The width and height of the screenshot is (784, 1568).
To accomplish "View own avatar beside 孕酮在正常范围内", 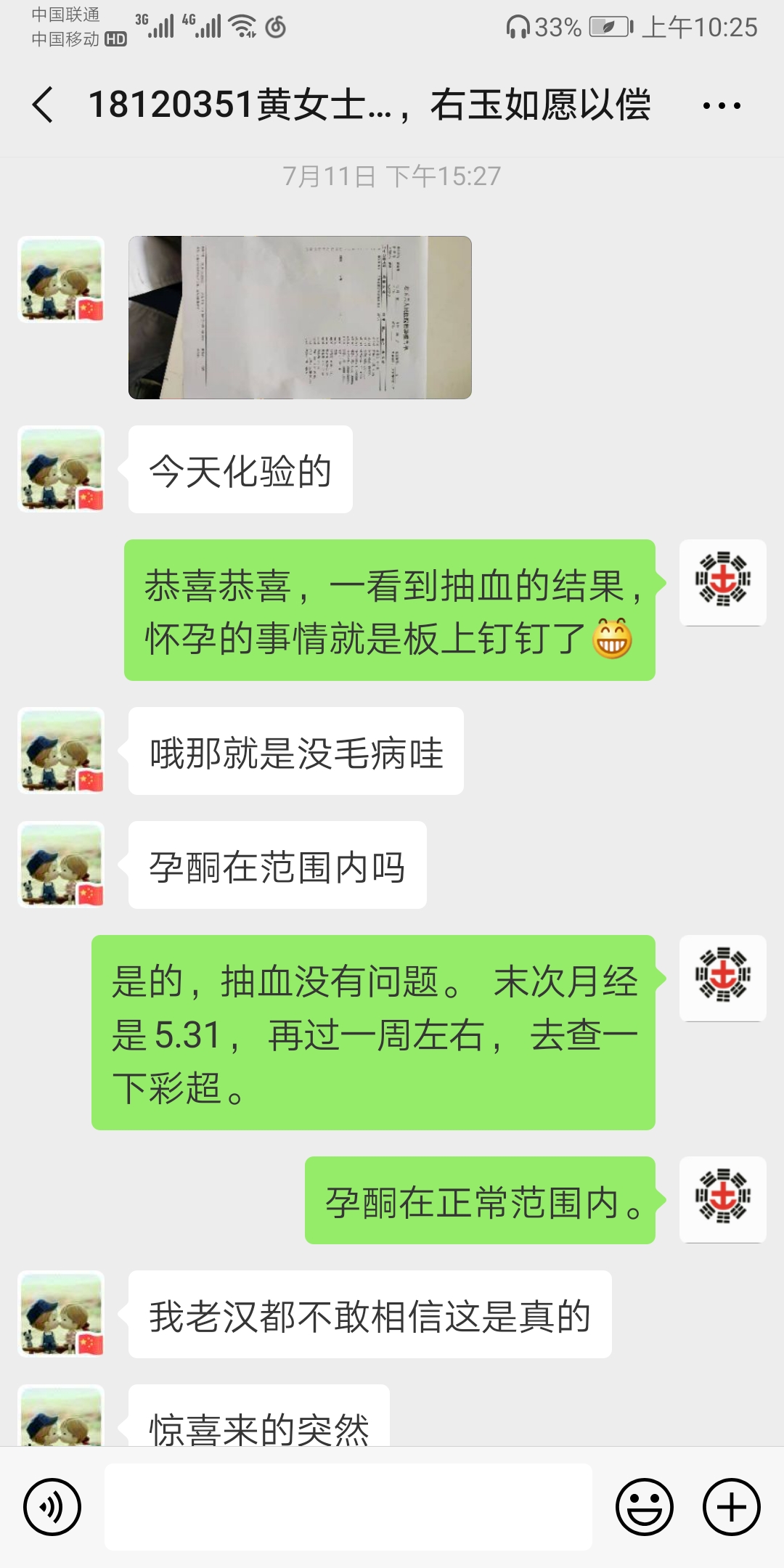I will [722, 1199].
